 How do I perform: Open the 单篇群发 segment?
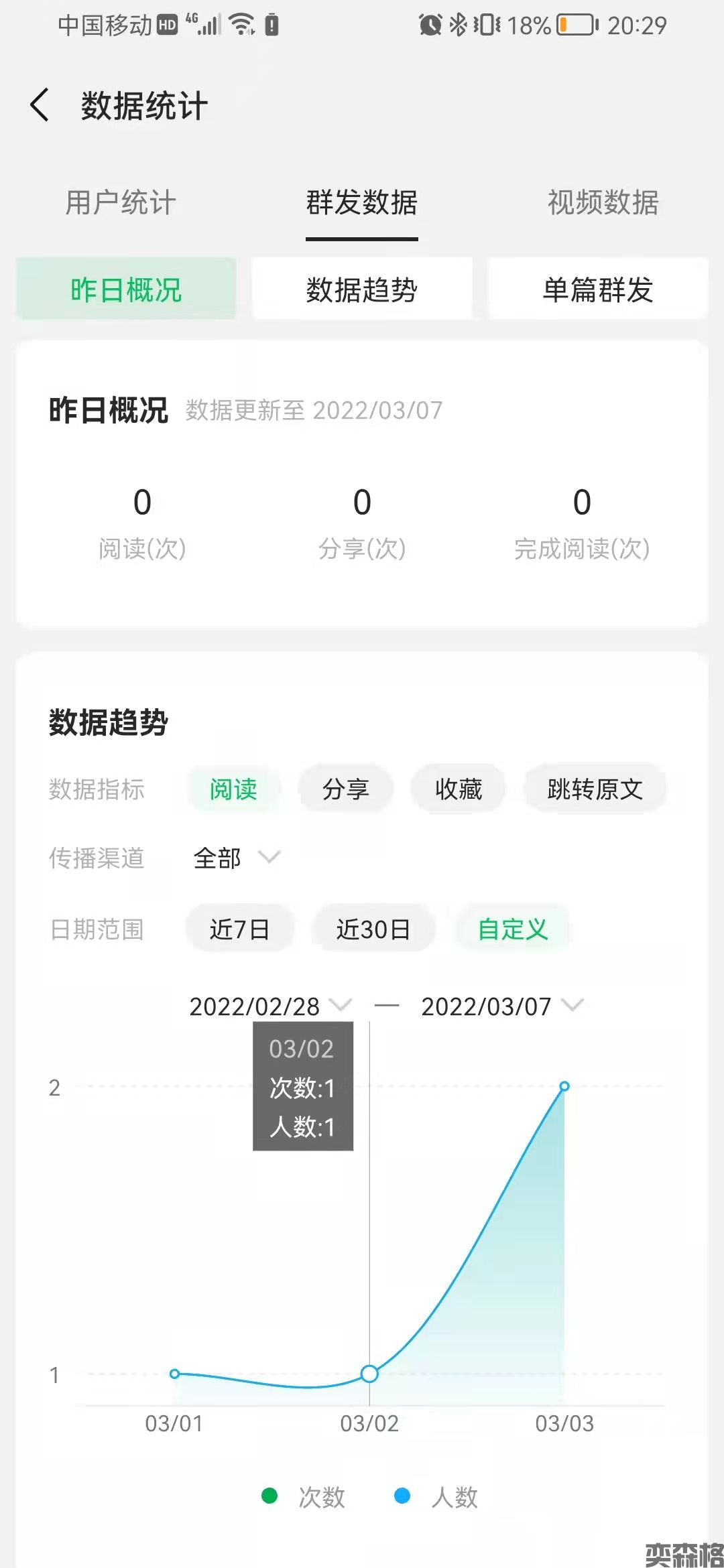(597, 289)
